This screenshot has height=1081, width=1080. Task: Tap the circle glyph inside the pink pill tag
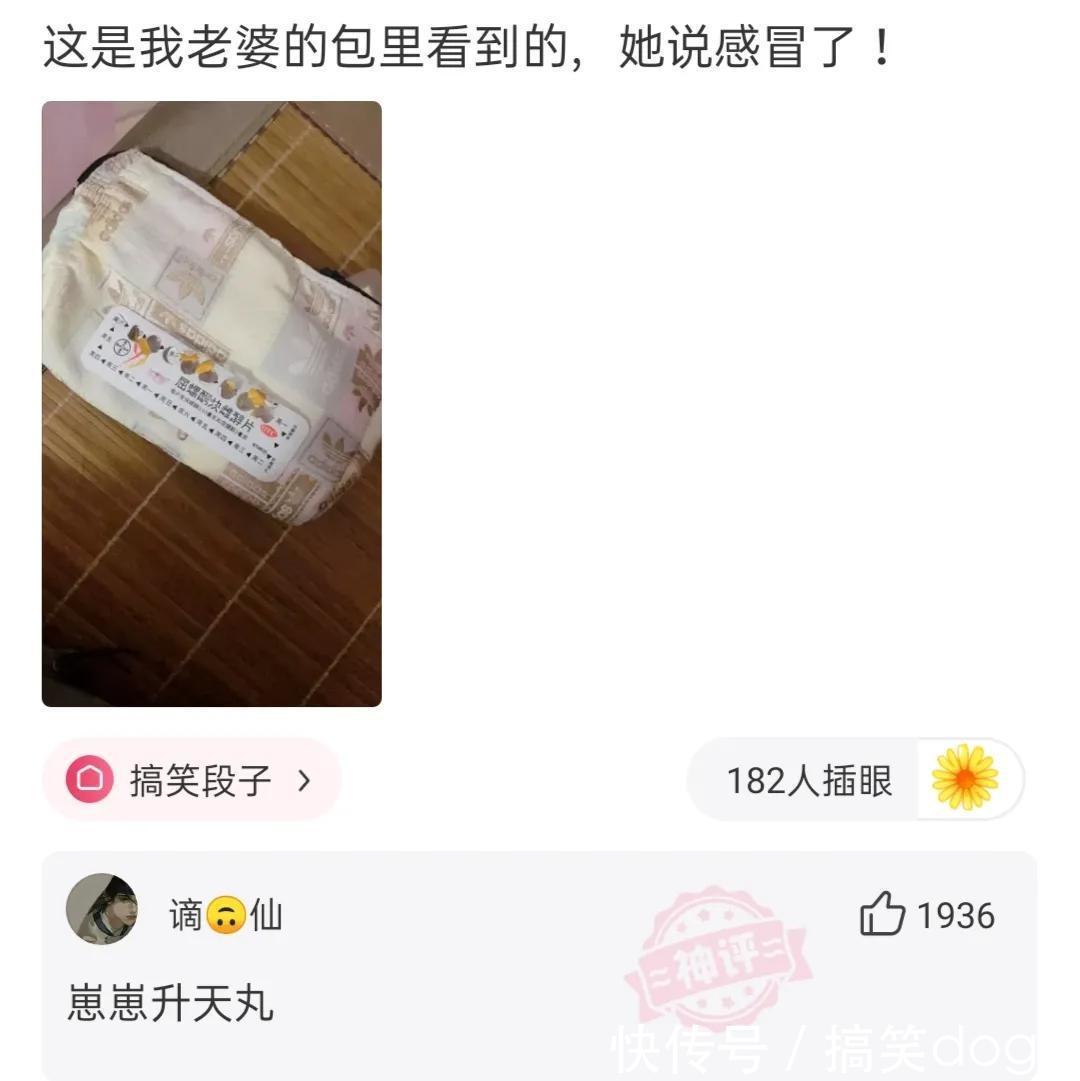(91, 778)
